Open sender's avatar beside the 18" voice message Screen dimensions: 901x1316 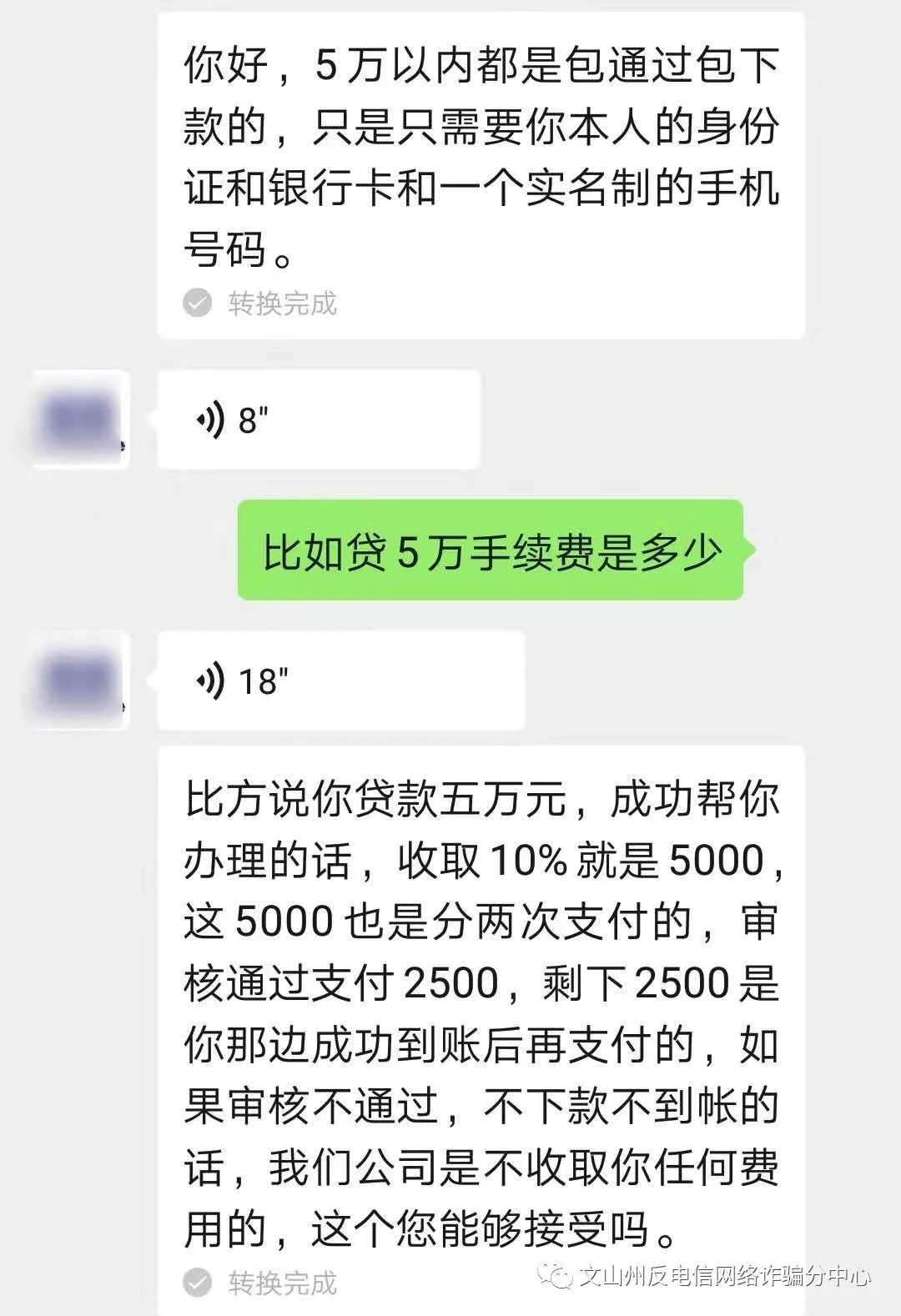pos(80,680)
